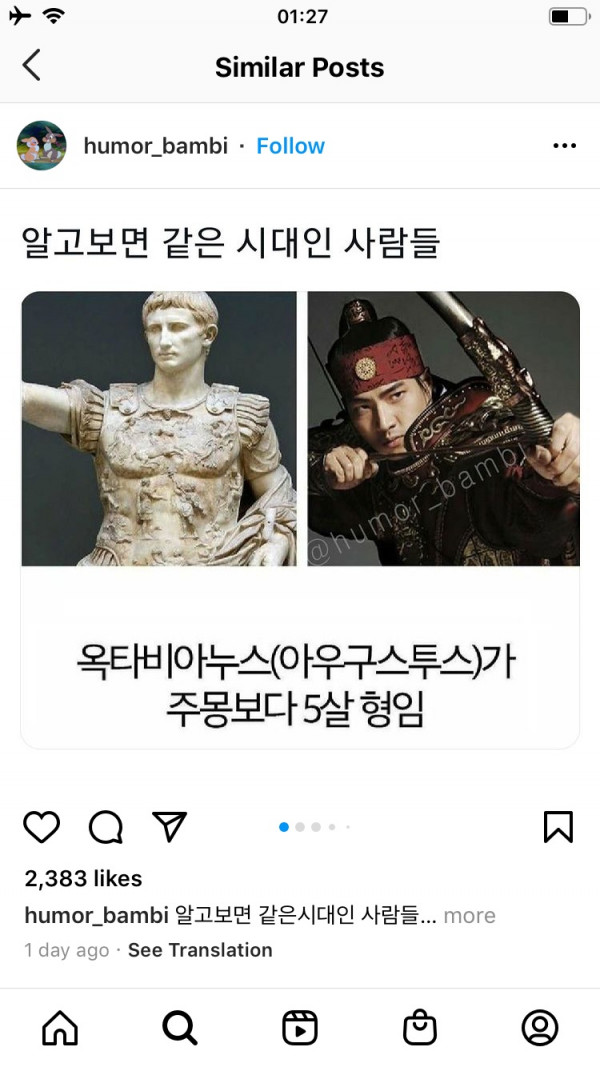Screen dimensions: 600x1067
Task: Switch to the Shop tab
Action: point(420,1027)
